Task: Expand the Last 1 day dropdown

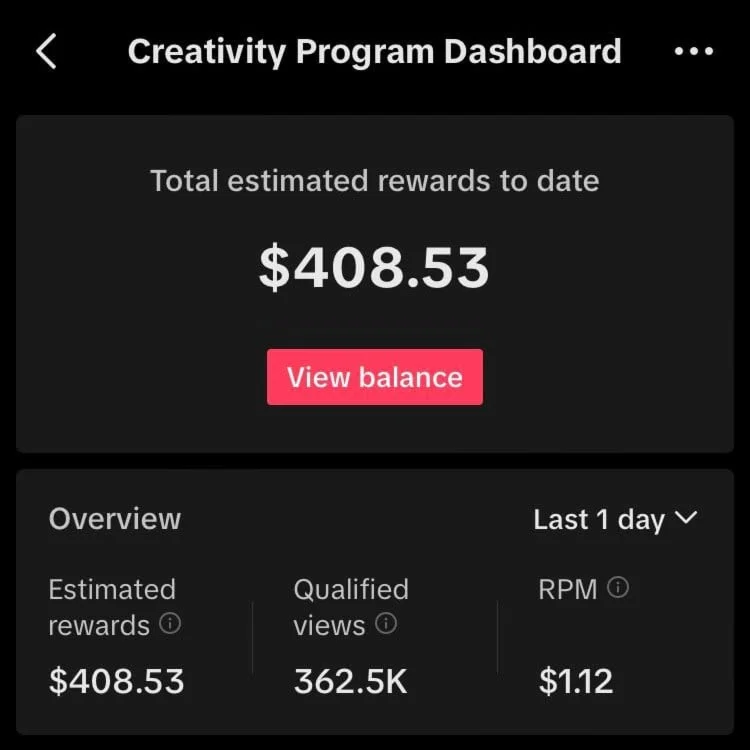Action: tap(614, 519)
